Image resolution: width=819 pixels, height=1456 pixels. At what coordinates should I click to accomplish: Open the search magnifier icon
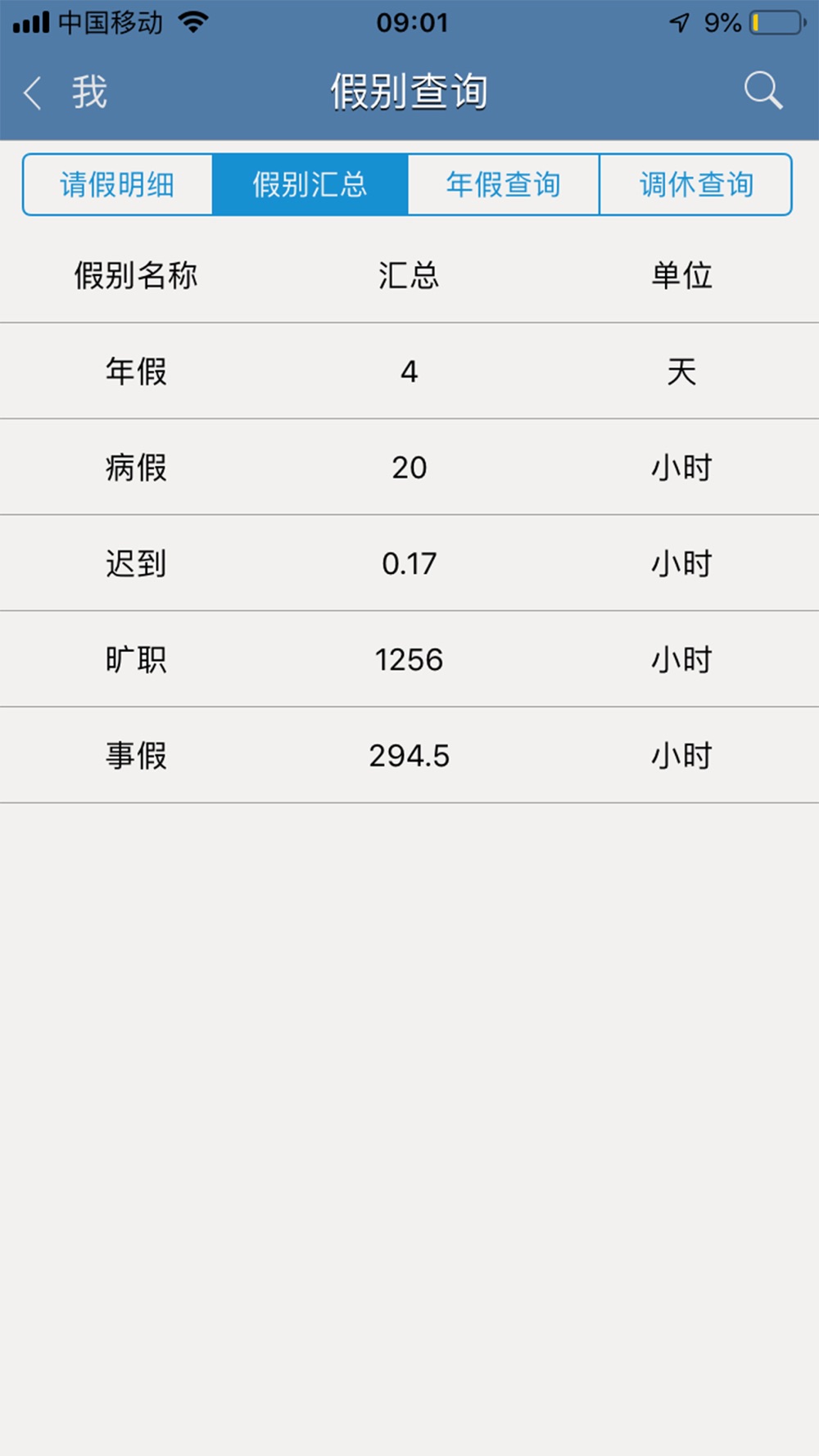(x=763, y=91)
